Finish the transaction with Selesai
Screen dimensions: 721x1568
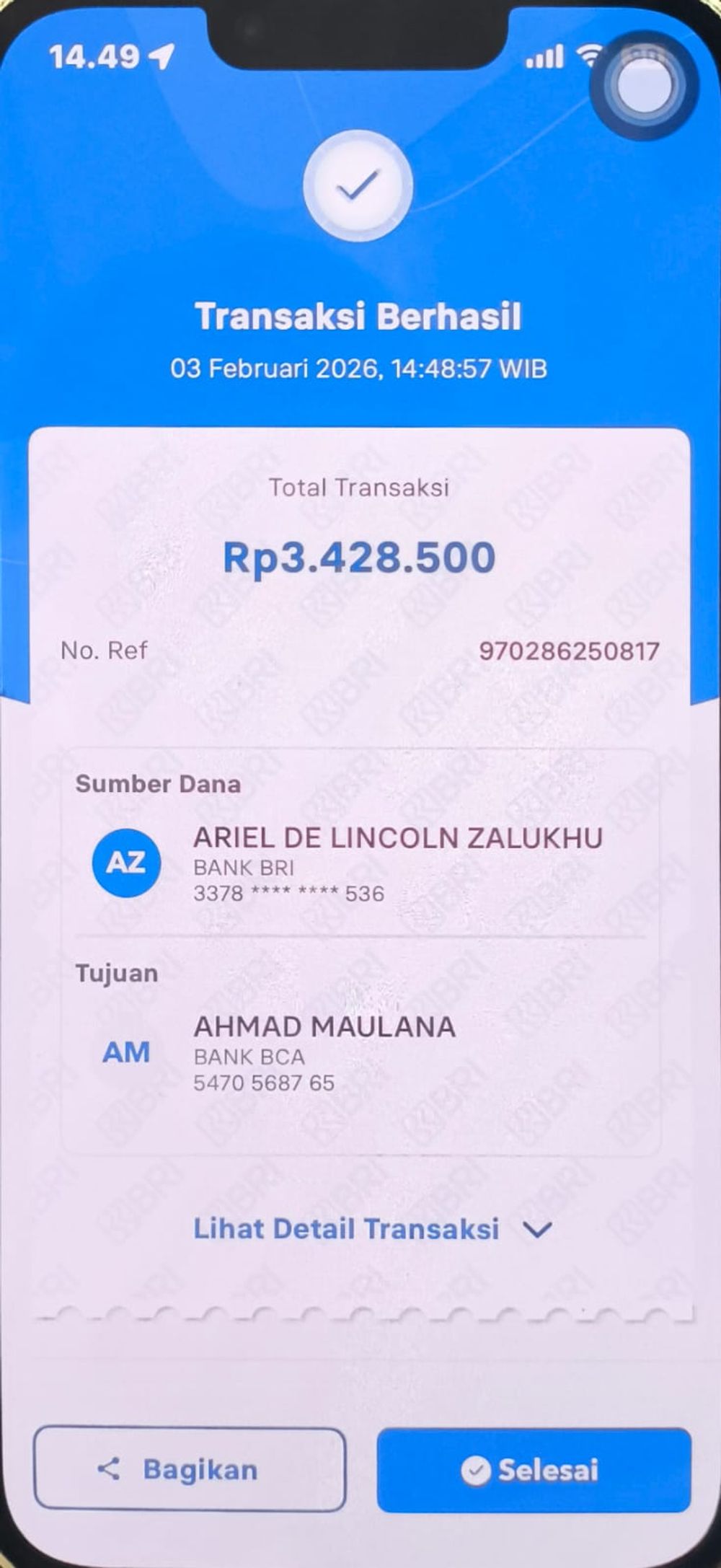point(534,1469)
